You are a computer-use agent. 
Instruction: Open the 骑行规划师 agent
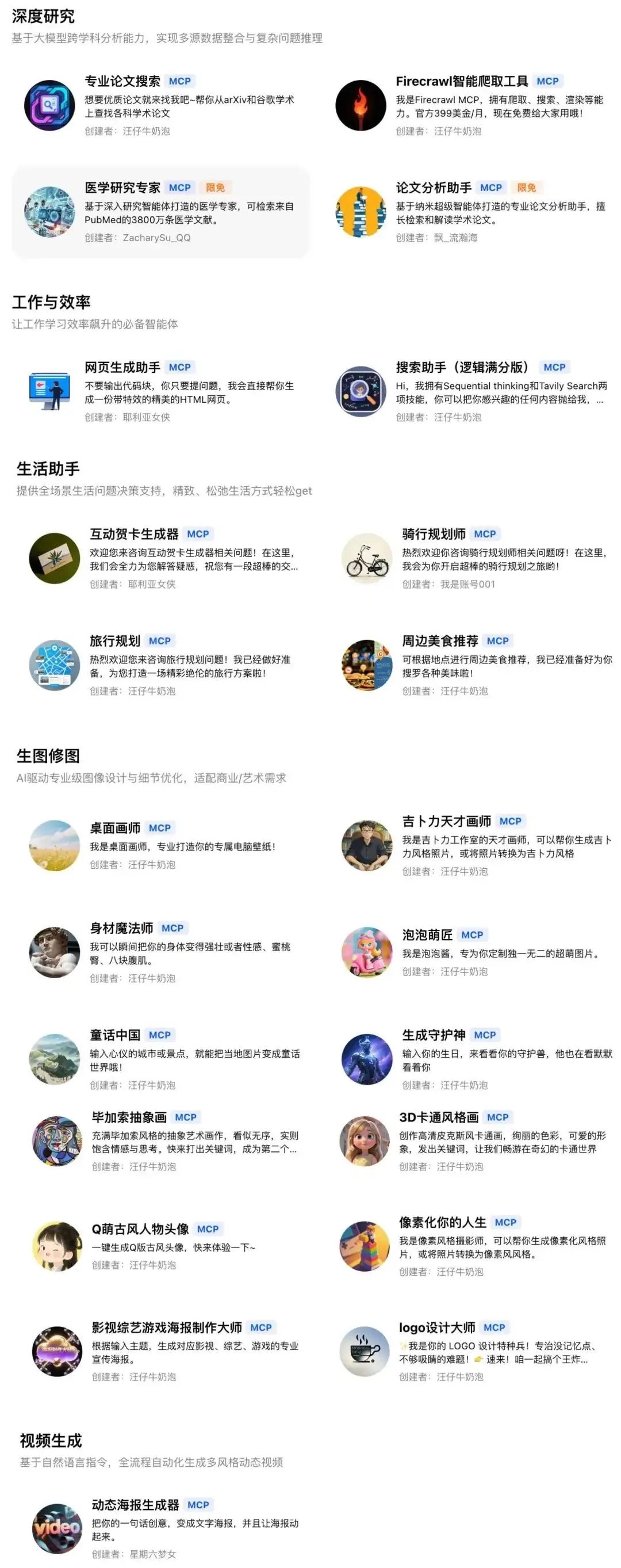pos(433,535)
